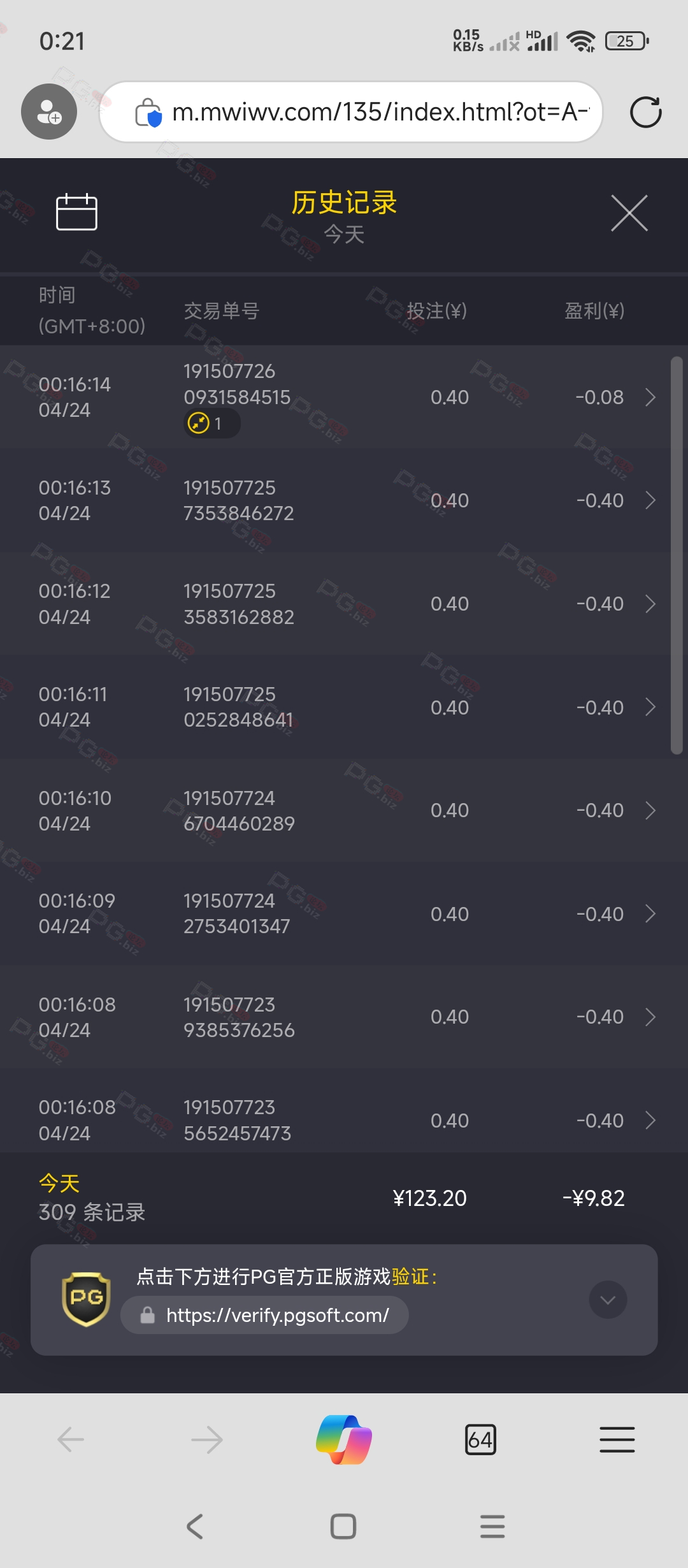688x1568 pixels.
Task: Go back to the previous browser page
Action: point(71,1439)
